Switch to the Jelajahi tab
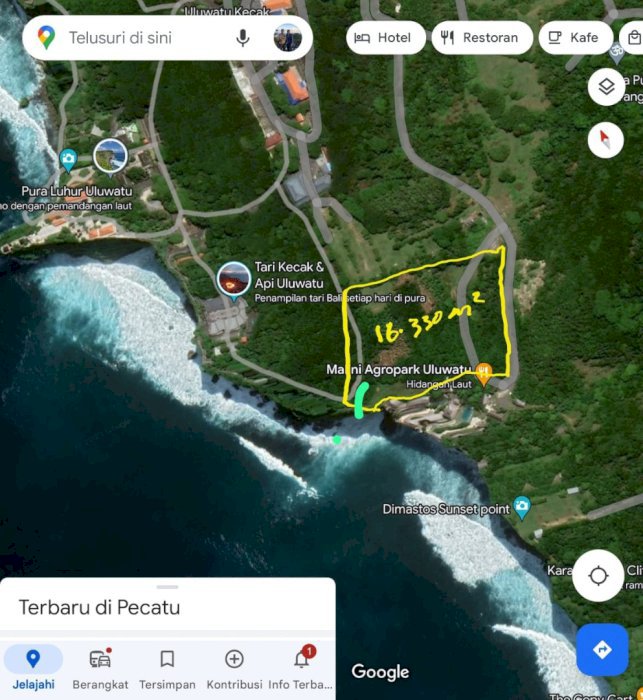 click(x=33, y=667)
